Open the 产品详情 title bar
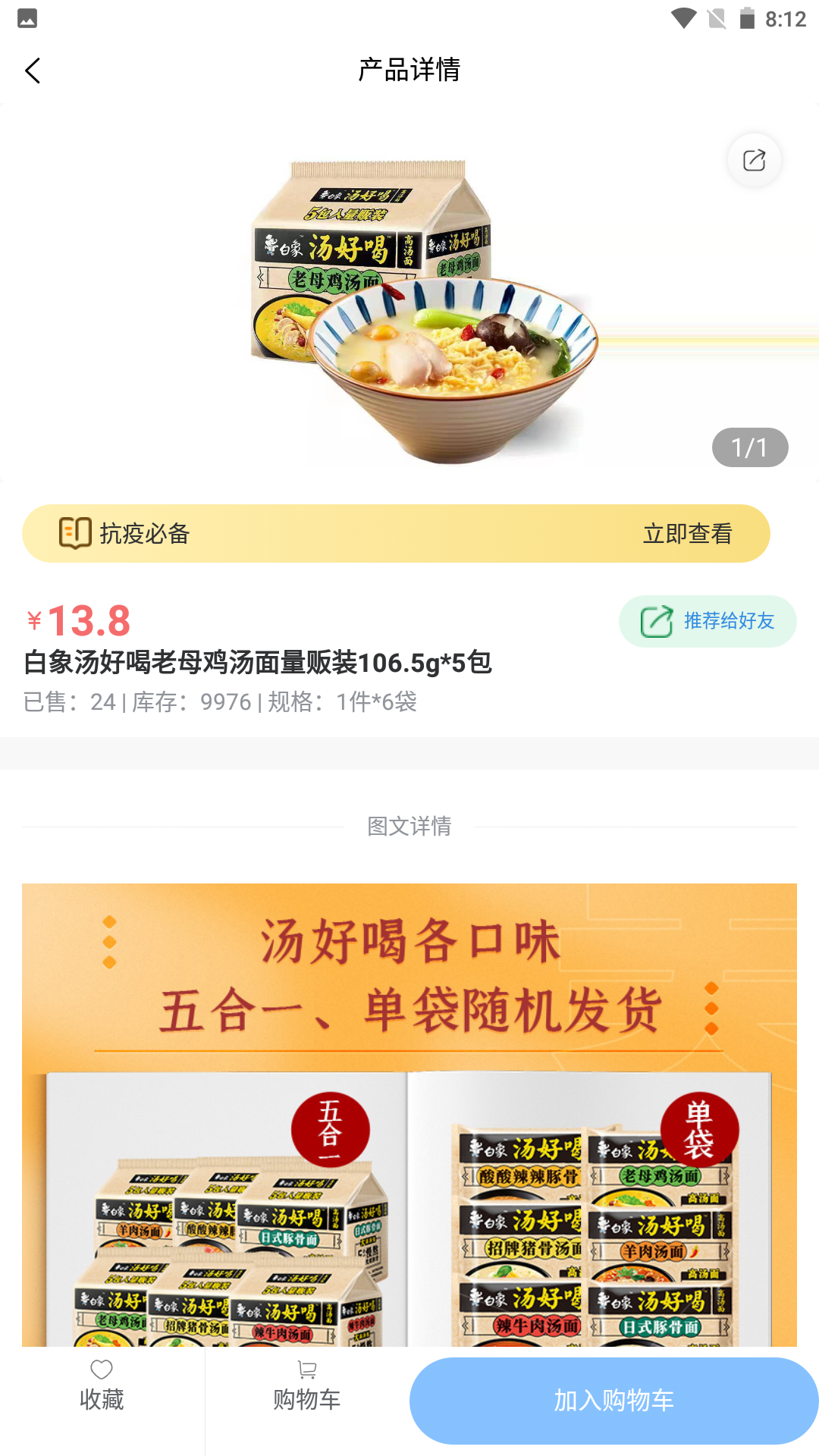The width and height of the screenshot is (819, 1456). point(409,69)
